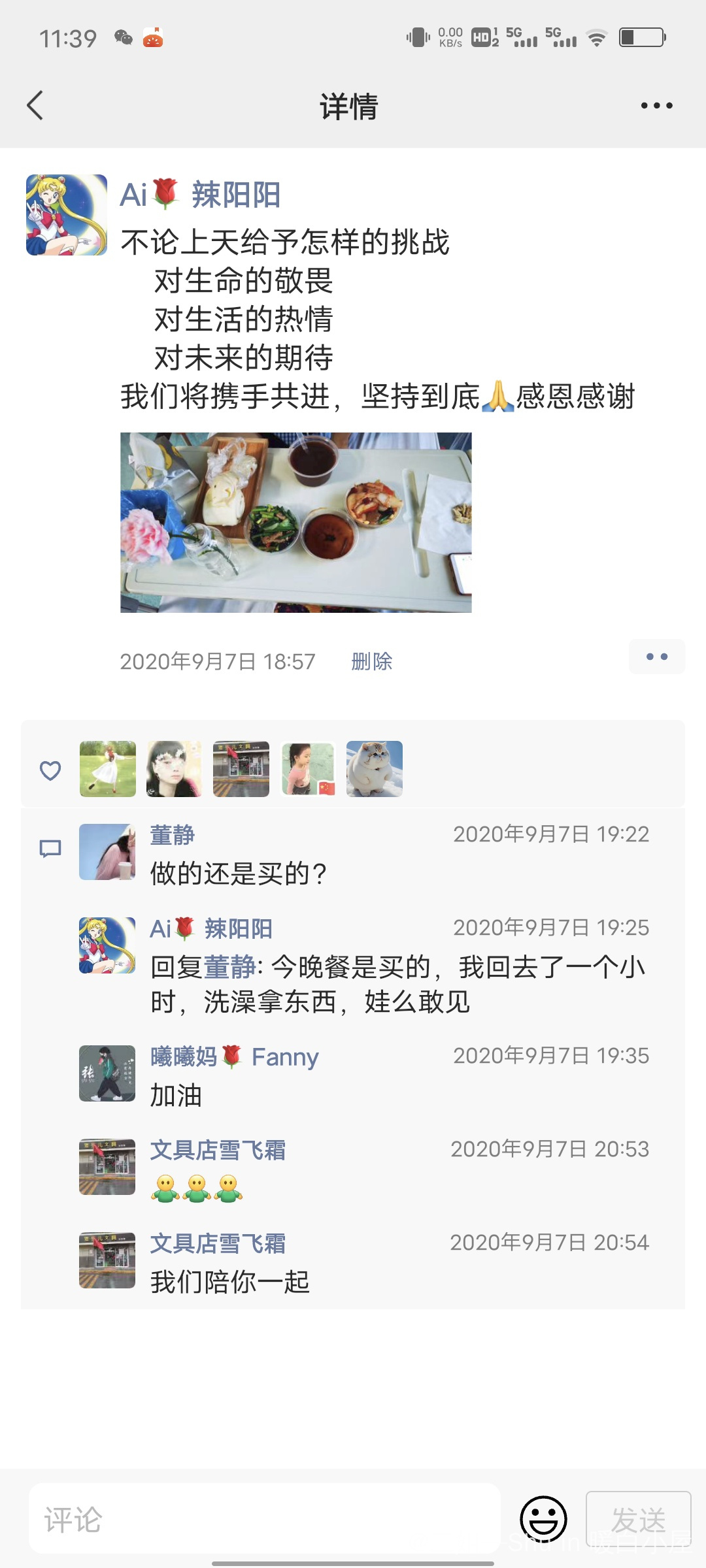Tap the 发送 send button
The height and width of the screenshot is (1568, 706).
coord(638,1519)
